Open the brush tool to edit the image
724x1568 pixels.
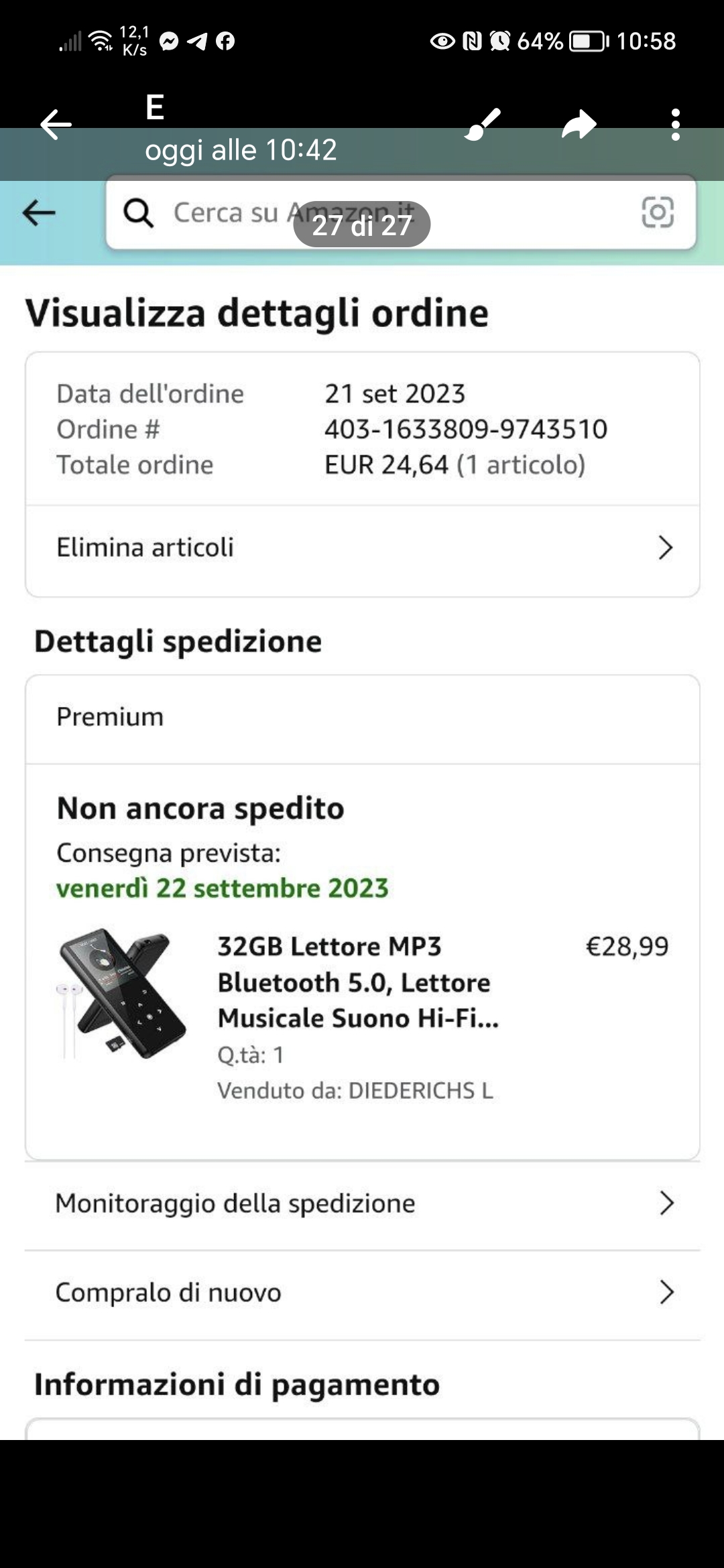483,125
